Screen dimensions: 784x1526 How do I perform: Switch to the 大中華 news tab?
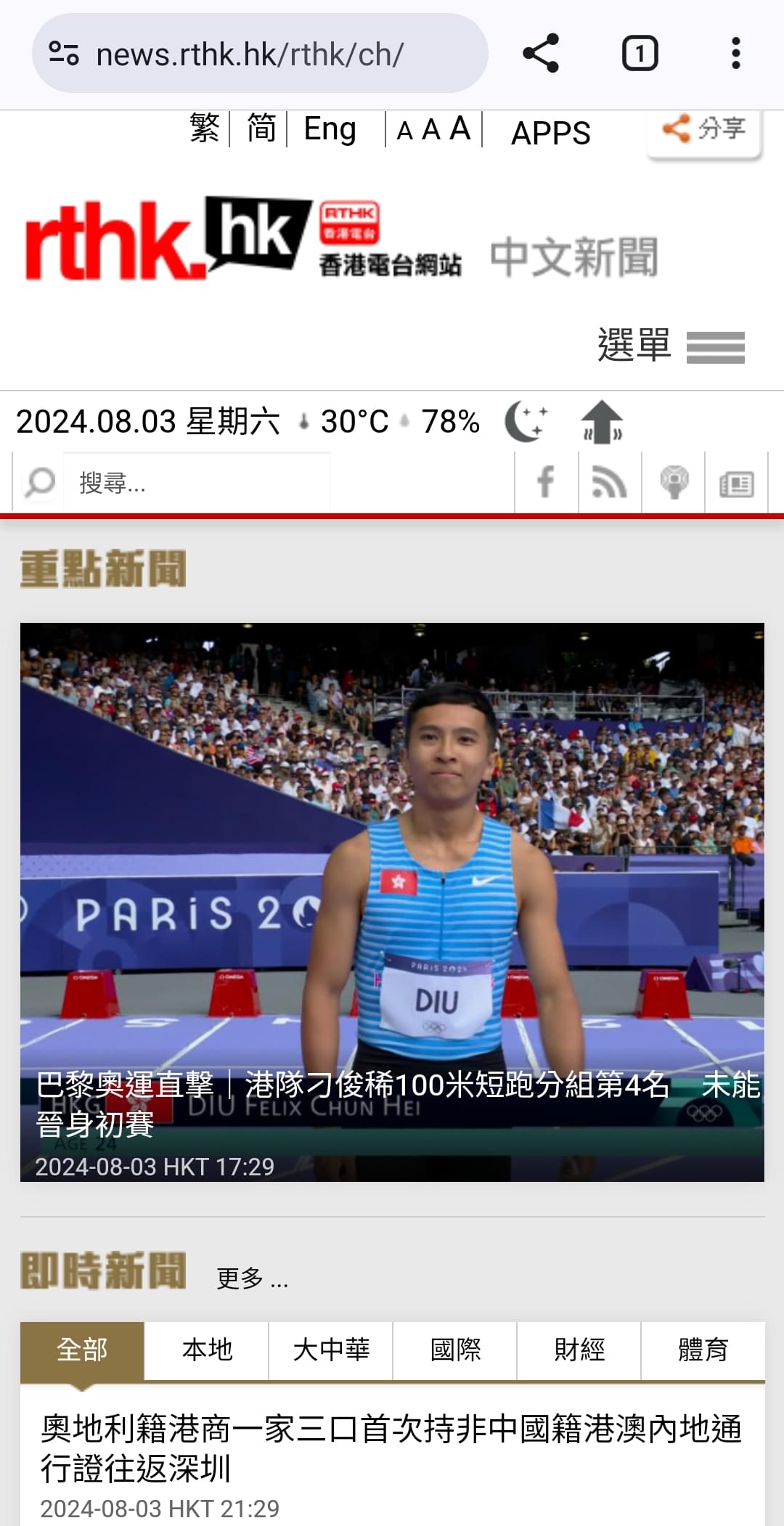coord(331,1350)
